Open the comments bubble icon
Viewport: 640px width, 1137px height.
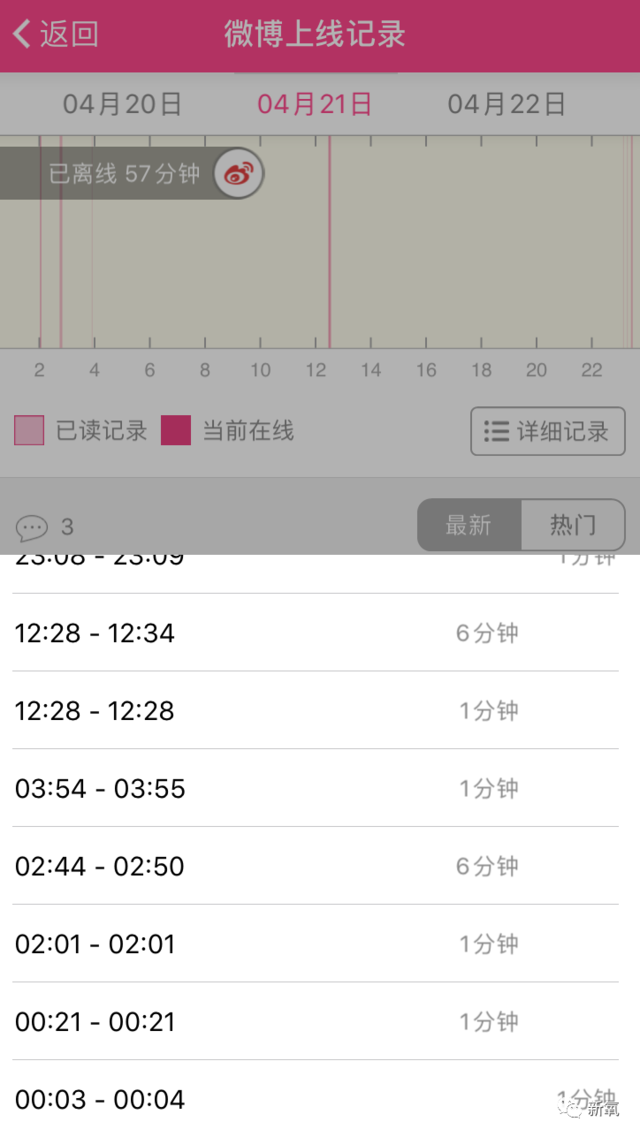point(32,527)
